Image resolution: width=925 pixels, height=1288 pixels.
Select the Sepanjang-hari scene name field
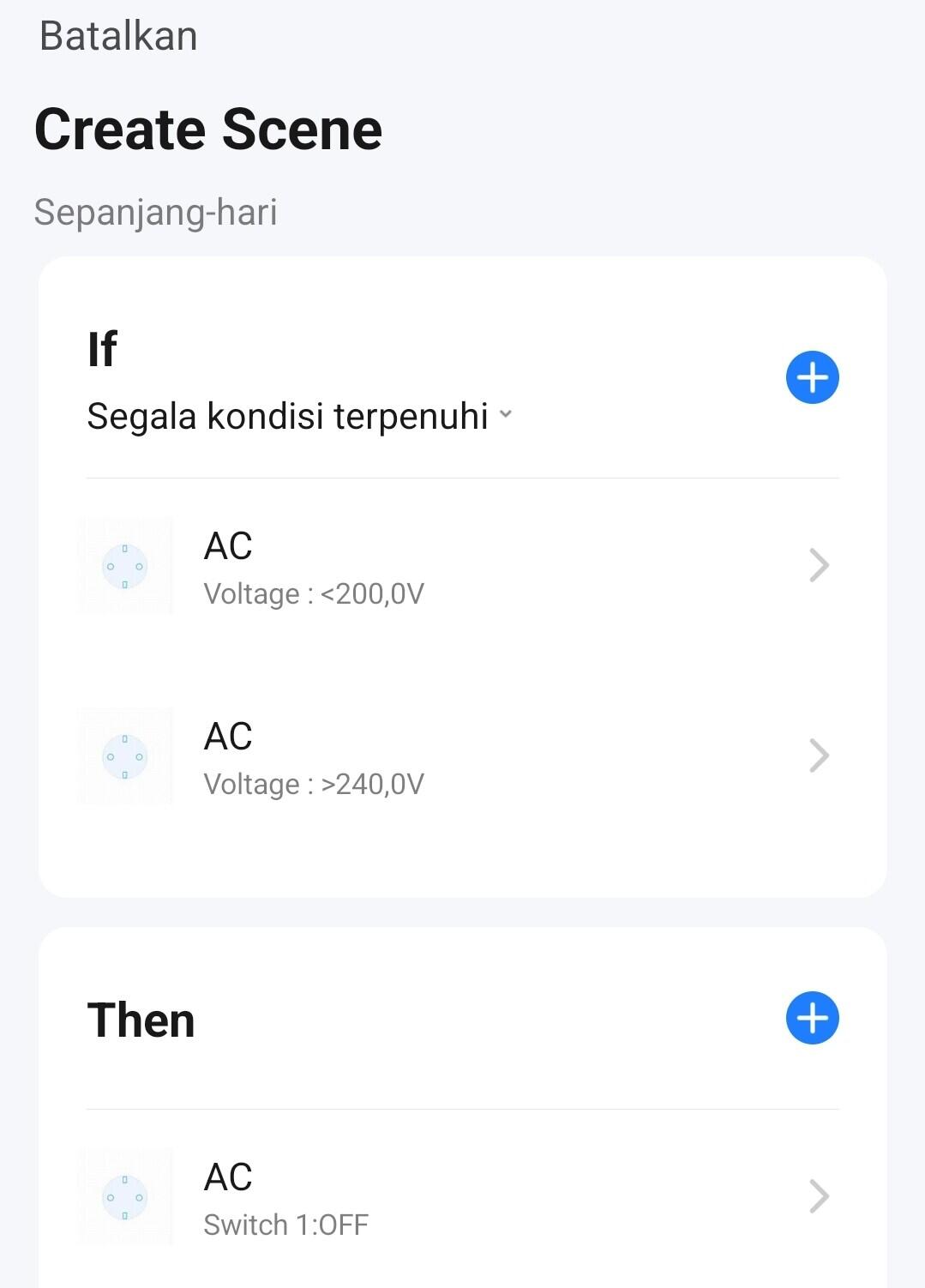(156, 212)
